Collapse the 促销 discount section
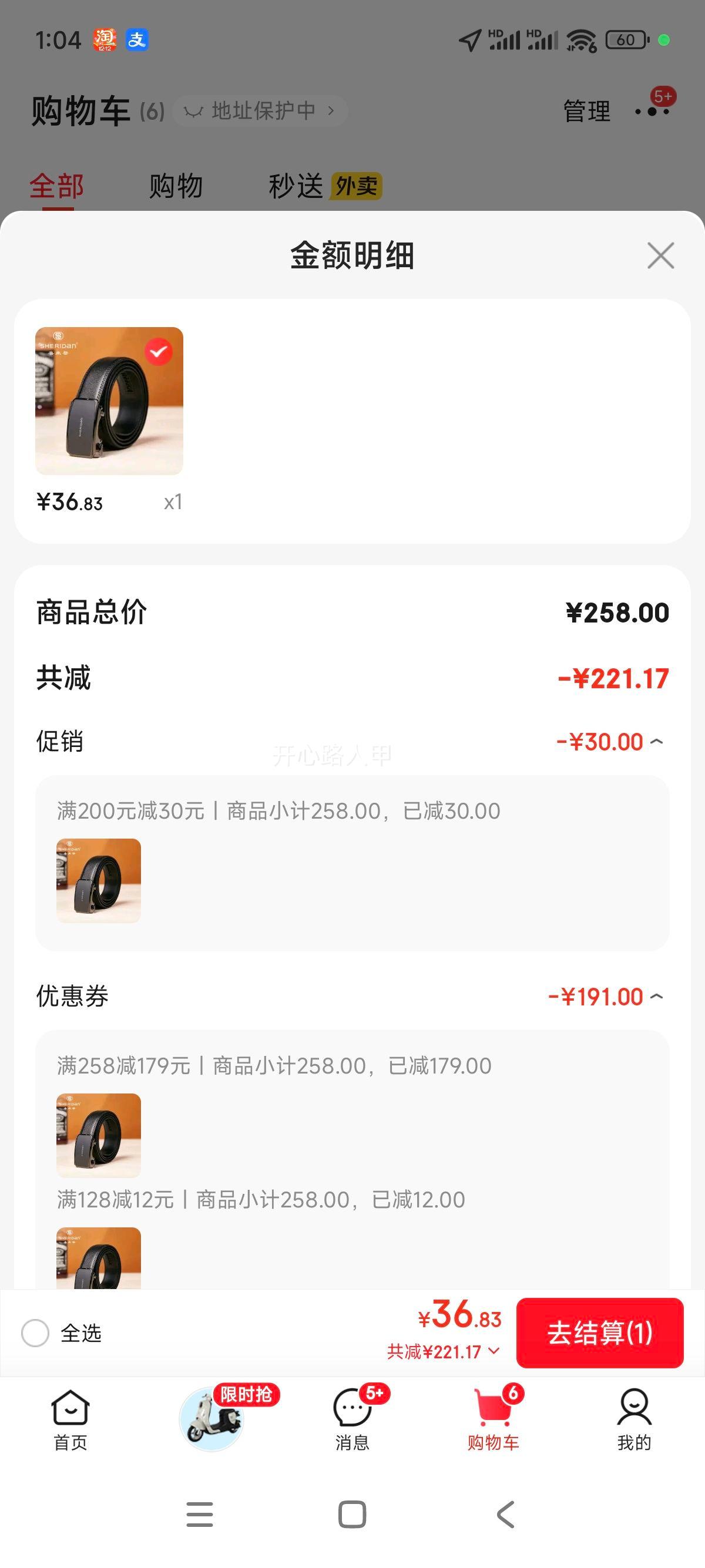This screenshot has height=1568, width=705. (x=656, y=741)
